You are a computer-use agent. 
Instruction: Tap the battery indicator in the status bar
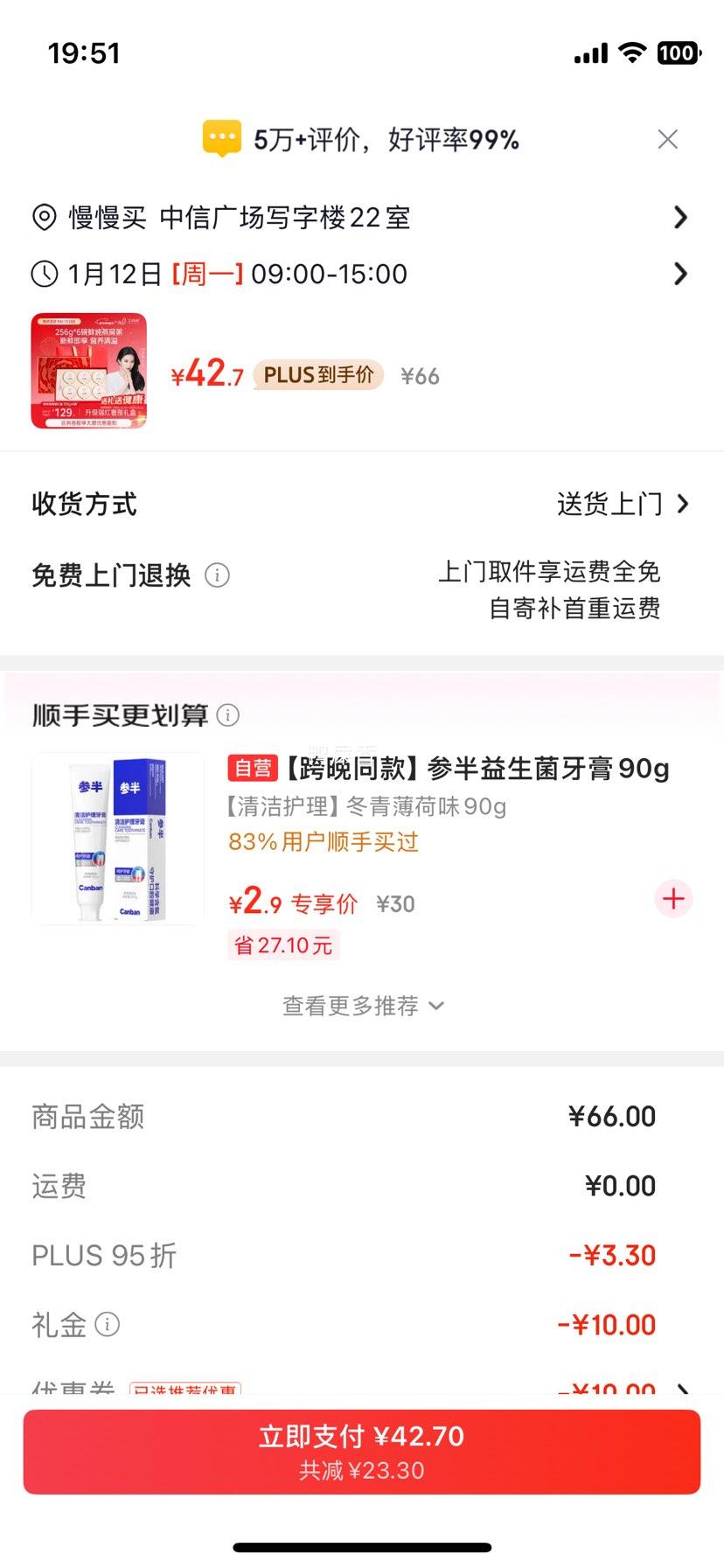pyautogui.click(x=678, y=53)
